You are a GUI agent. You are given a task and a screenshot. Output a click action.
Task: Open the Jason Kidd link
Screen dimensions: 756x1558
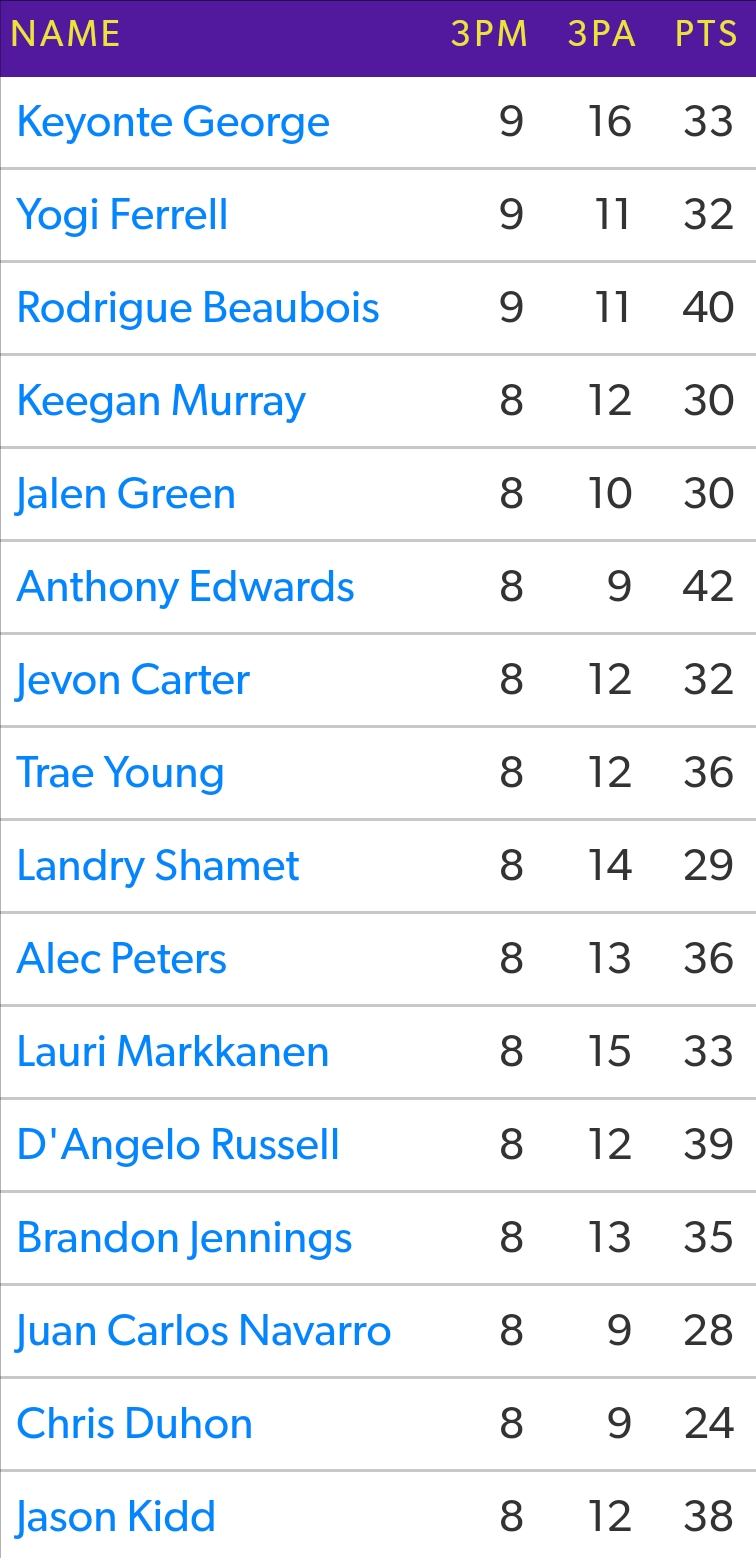[115, 1518]
